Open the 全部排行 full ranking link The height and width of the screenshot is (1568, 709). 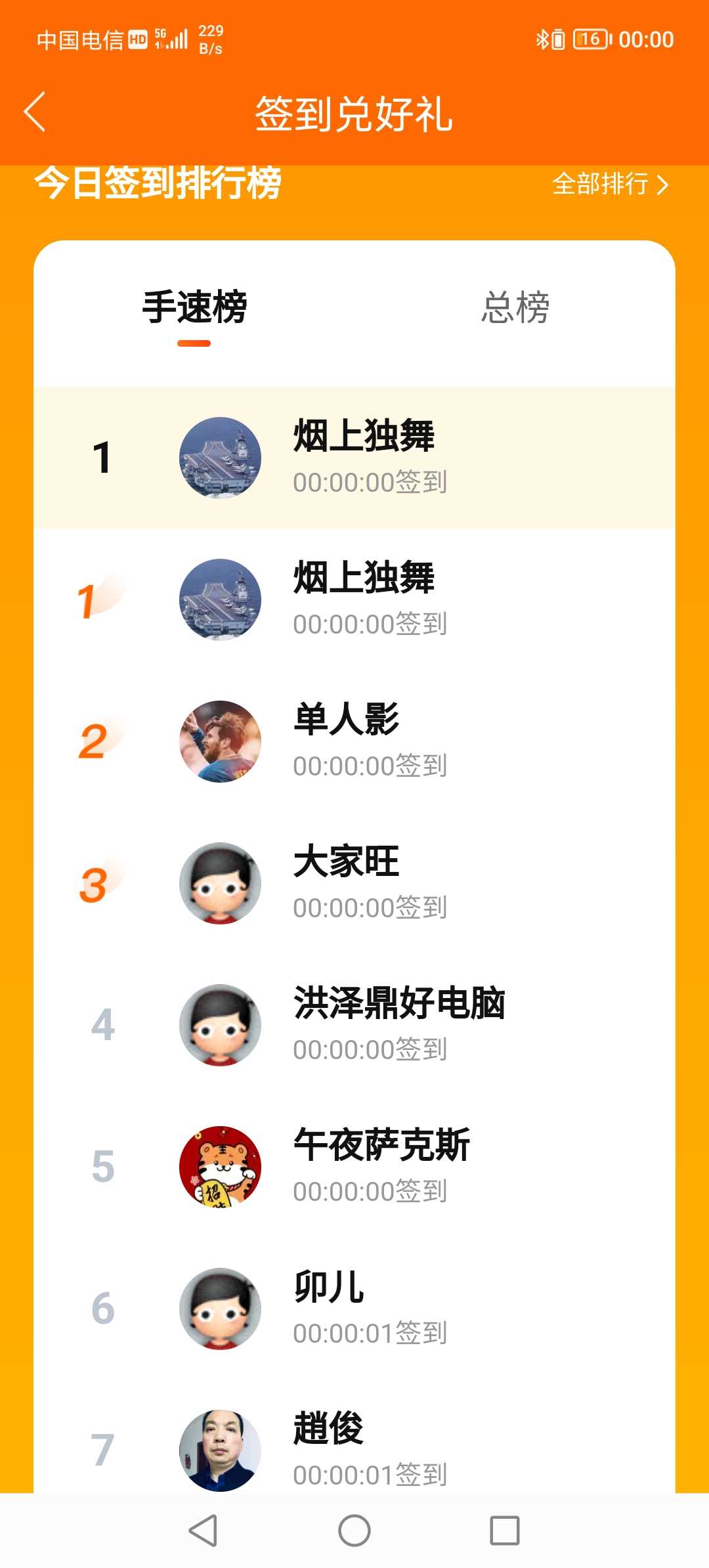coord(611,184)
